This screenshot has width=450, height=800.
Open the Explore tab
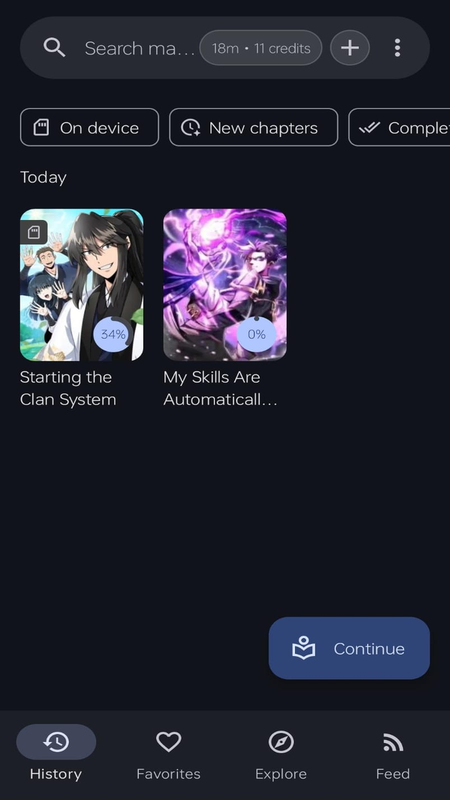pos(281,753)
